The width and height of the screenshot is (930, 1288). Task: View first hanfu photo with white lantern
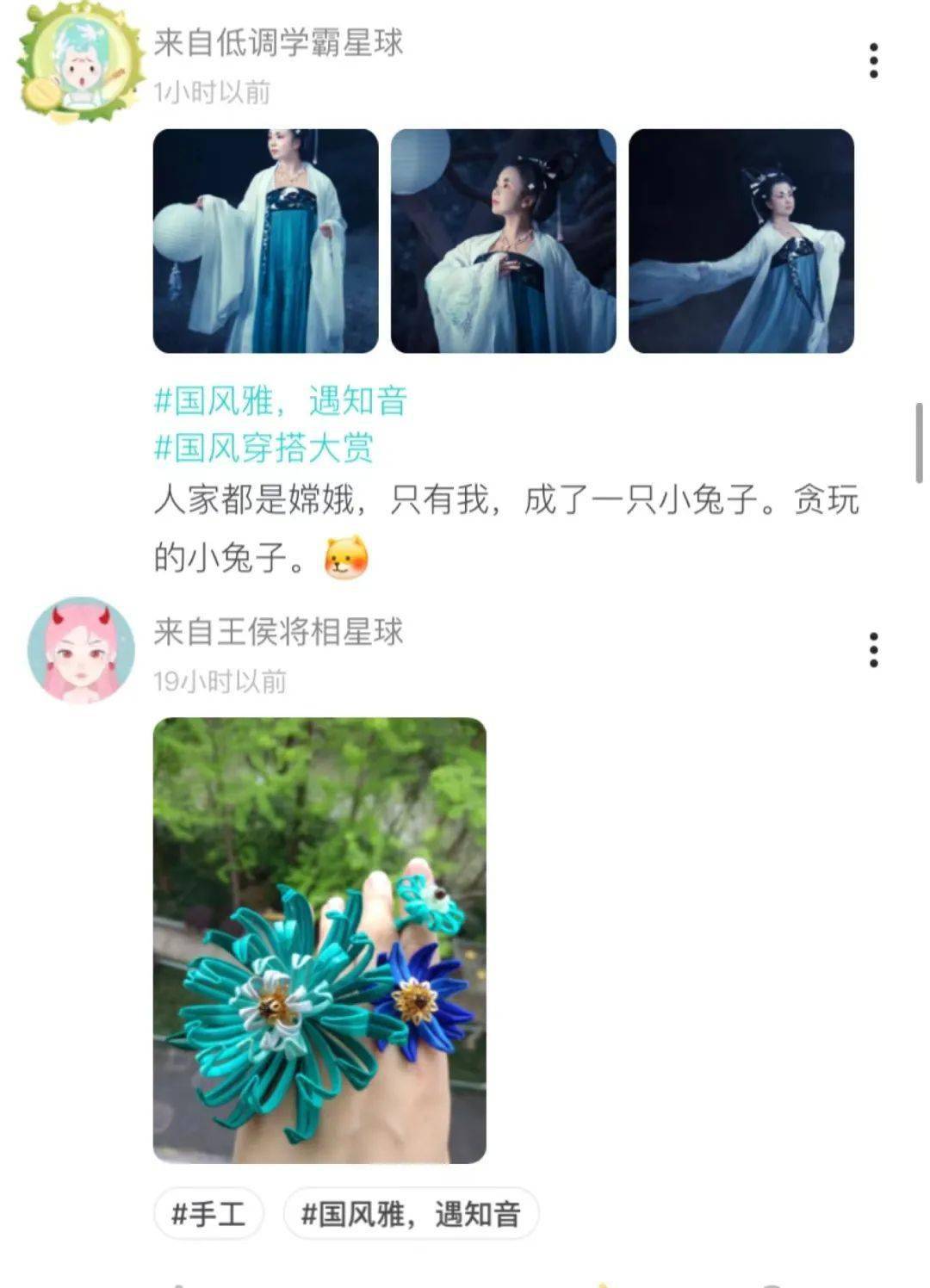(265, 241)
